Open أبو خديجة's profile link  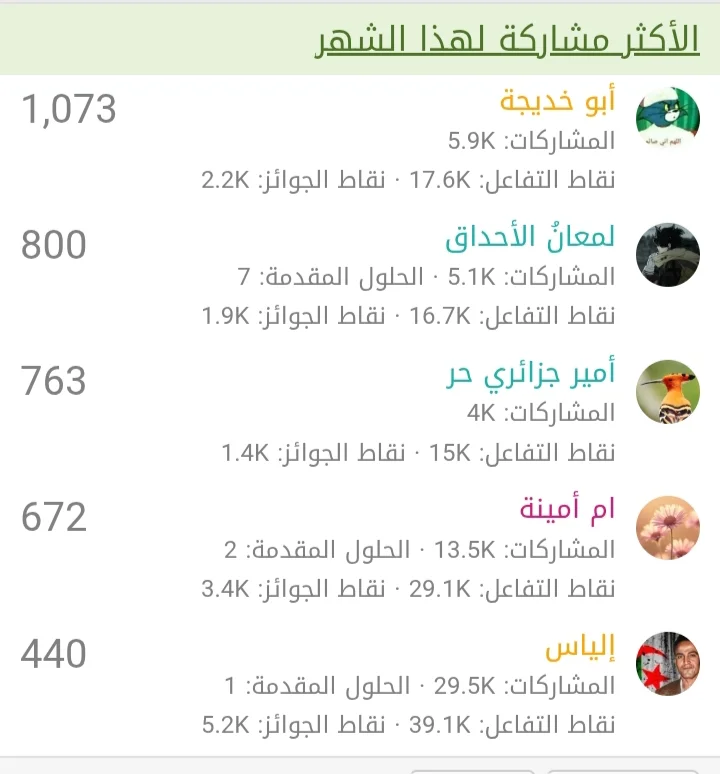click(x=557, y=101)
